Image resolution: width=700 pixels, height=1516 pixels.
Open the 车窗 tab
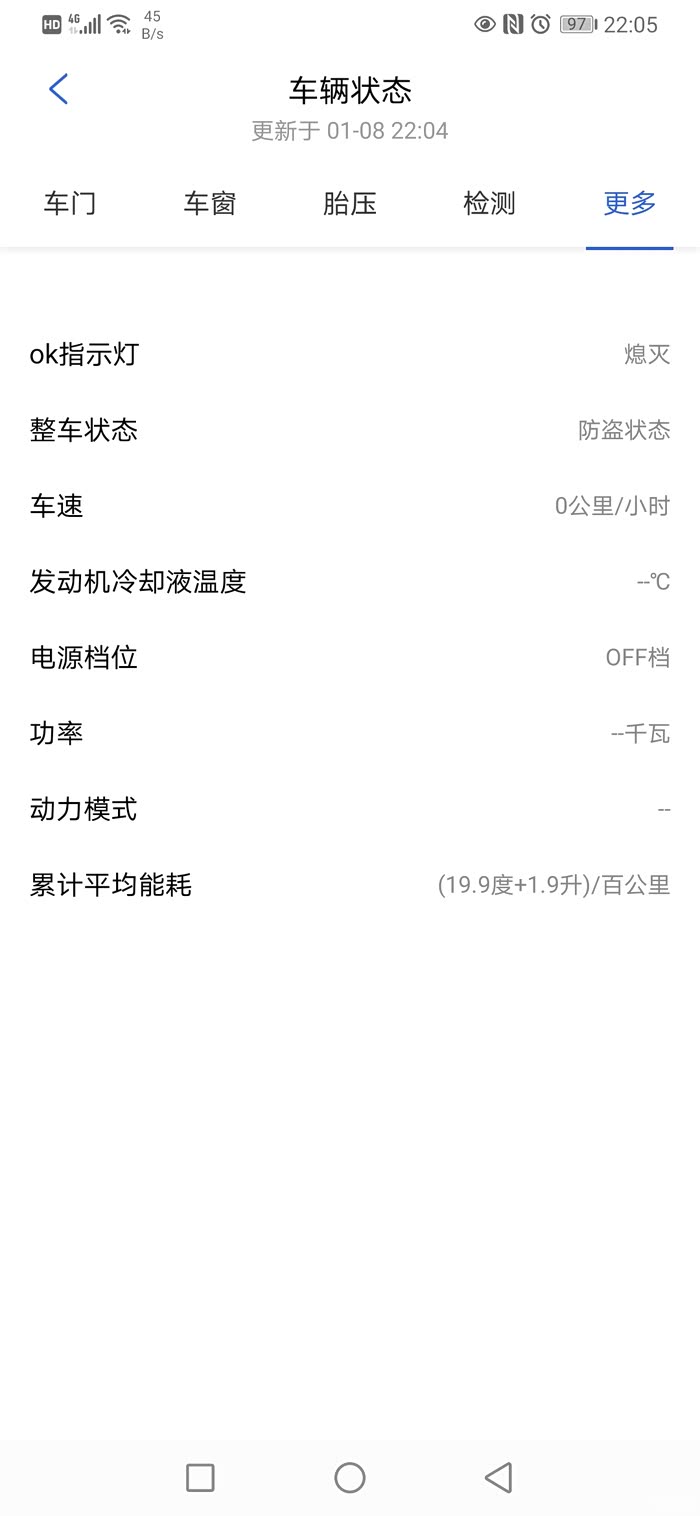tap(210, 204)
